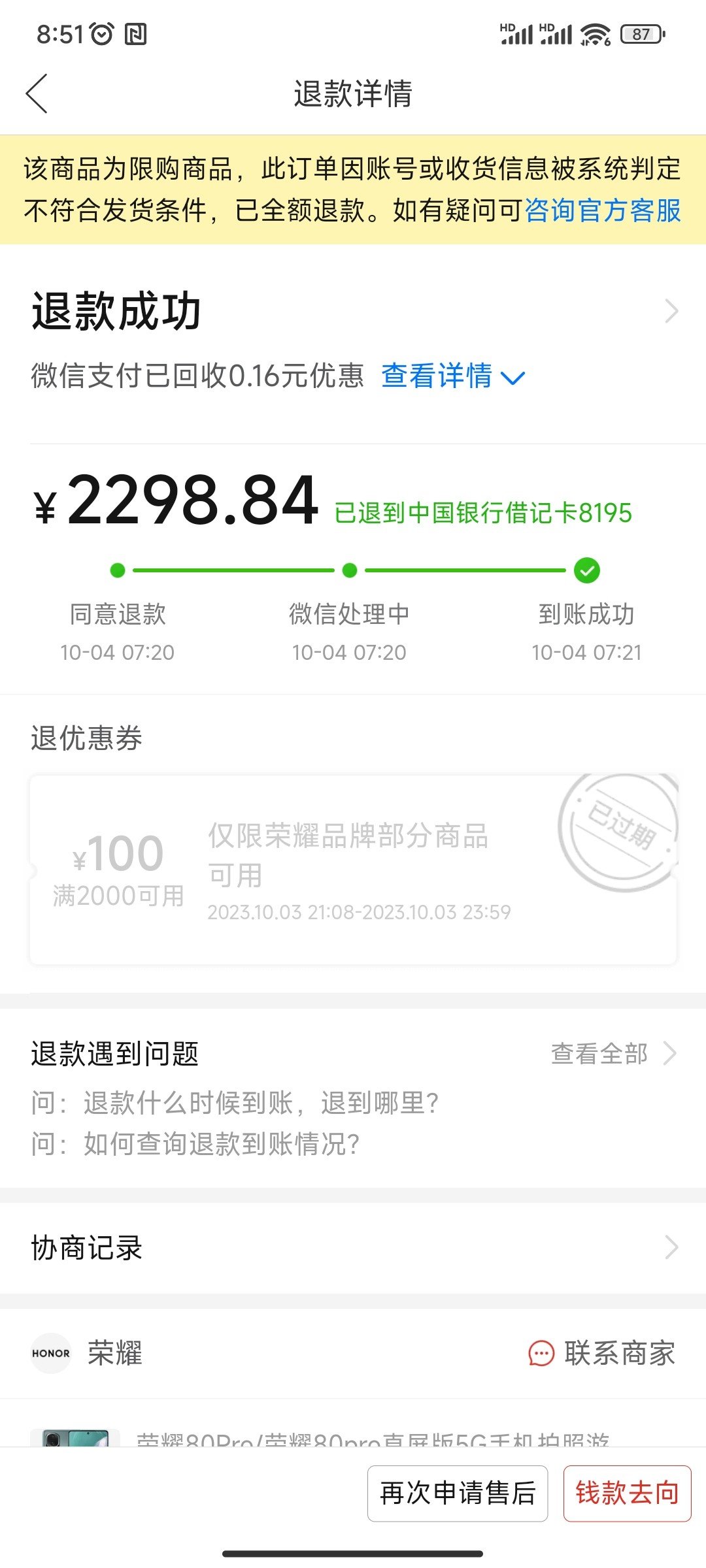This screenshot has width=706, height=1568.
Task: Open the question 退款什么时候到账，退到哪里
Action: [x=235, y=1103]
